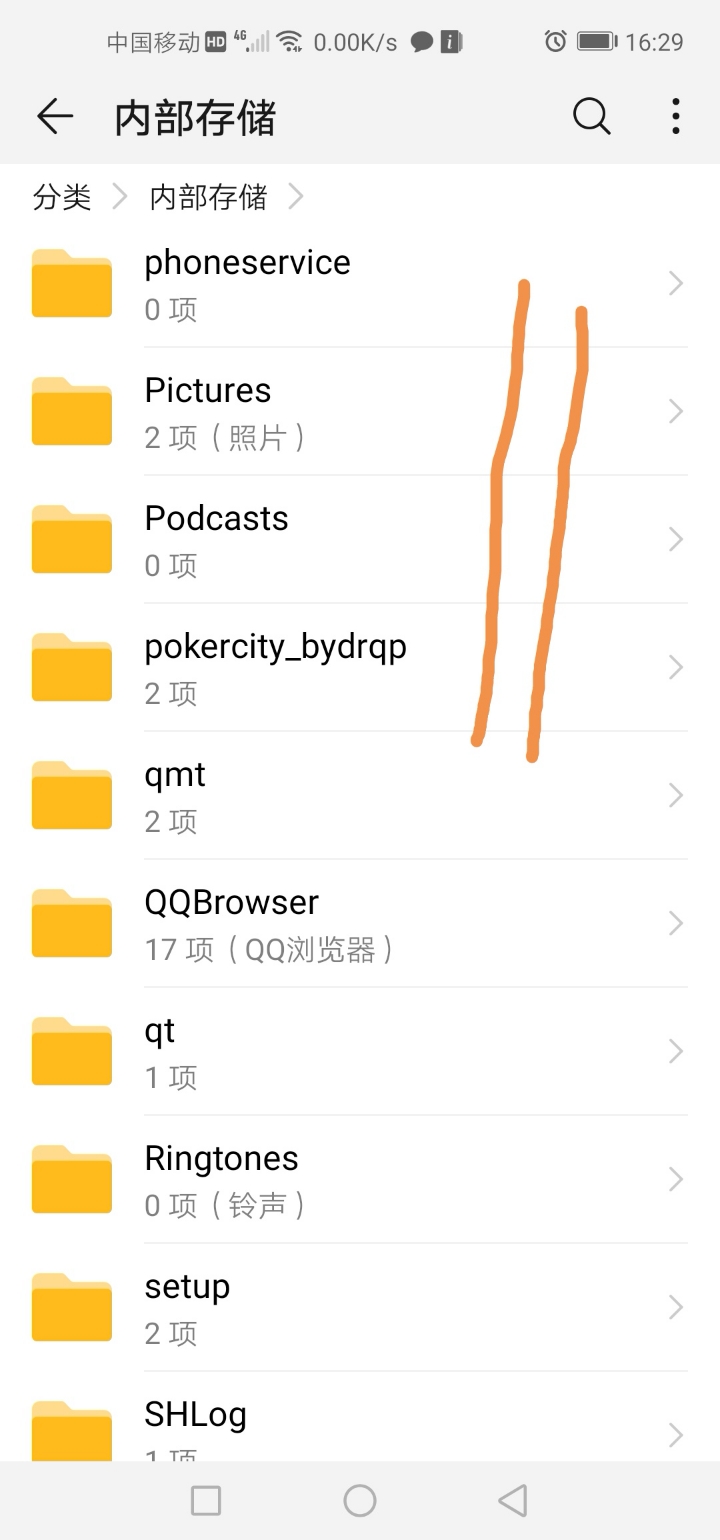The height and width of the screenshot is (1540, 720).
Task: Open the QQBrowser folder
Action: [x=360, y=924]
